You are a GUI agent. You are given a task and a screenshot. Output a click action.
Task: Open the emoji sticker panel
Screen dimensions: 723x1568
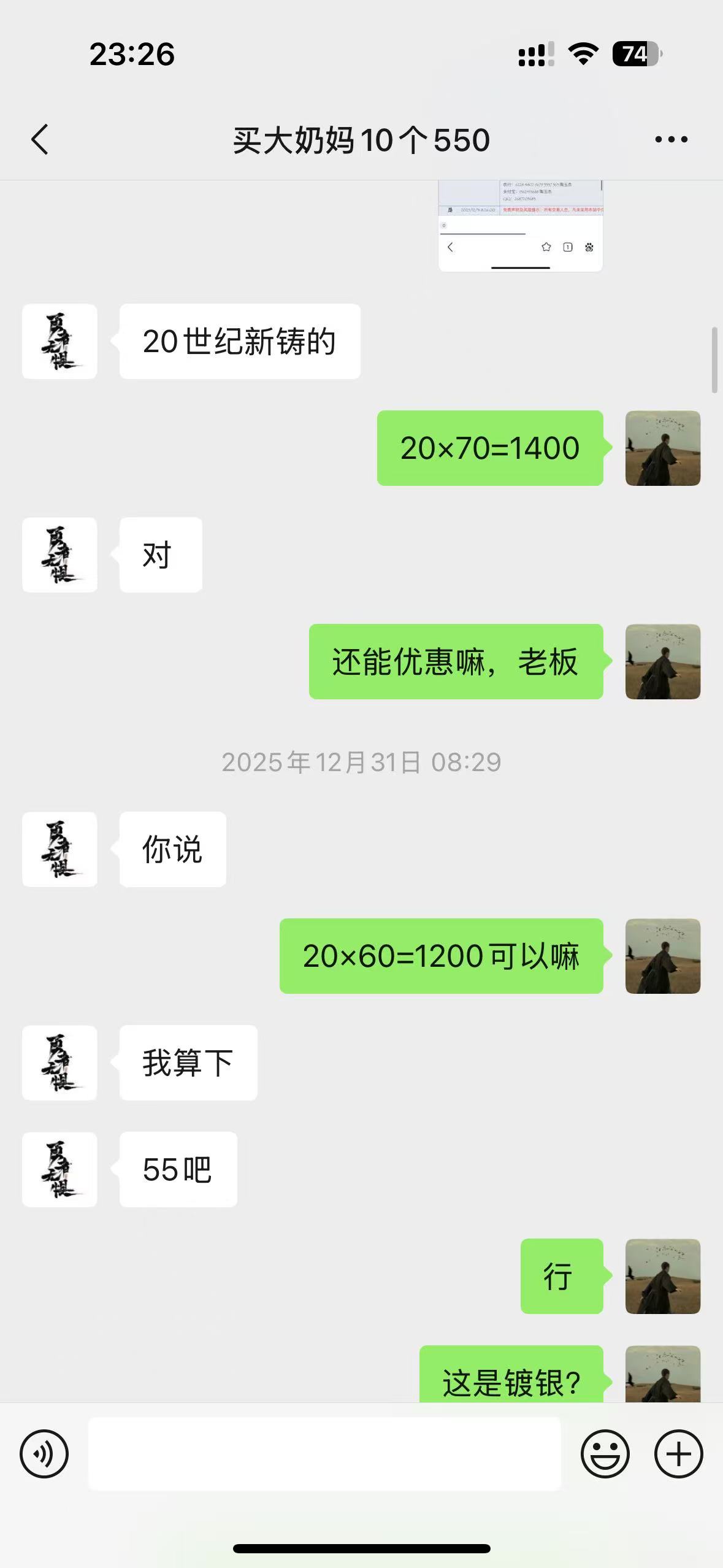tap(605, 1454)
